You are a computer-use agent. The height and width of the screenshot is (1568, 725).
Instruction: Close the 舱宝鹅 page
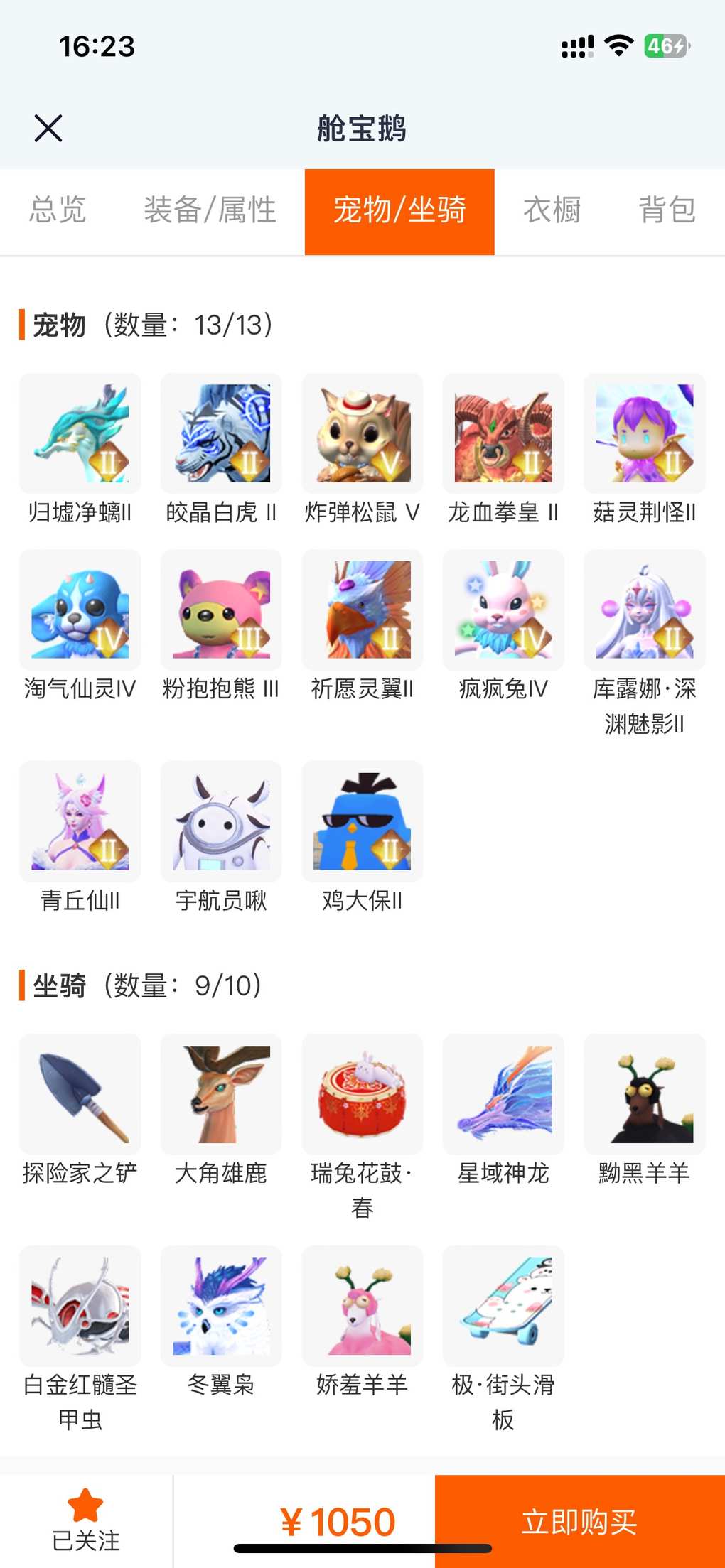[48, 129]
